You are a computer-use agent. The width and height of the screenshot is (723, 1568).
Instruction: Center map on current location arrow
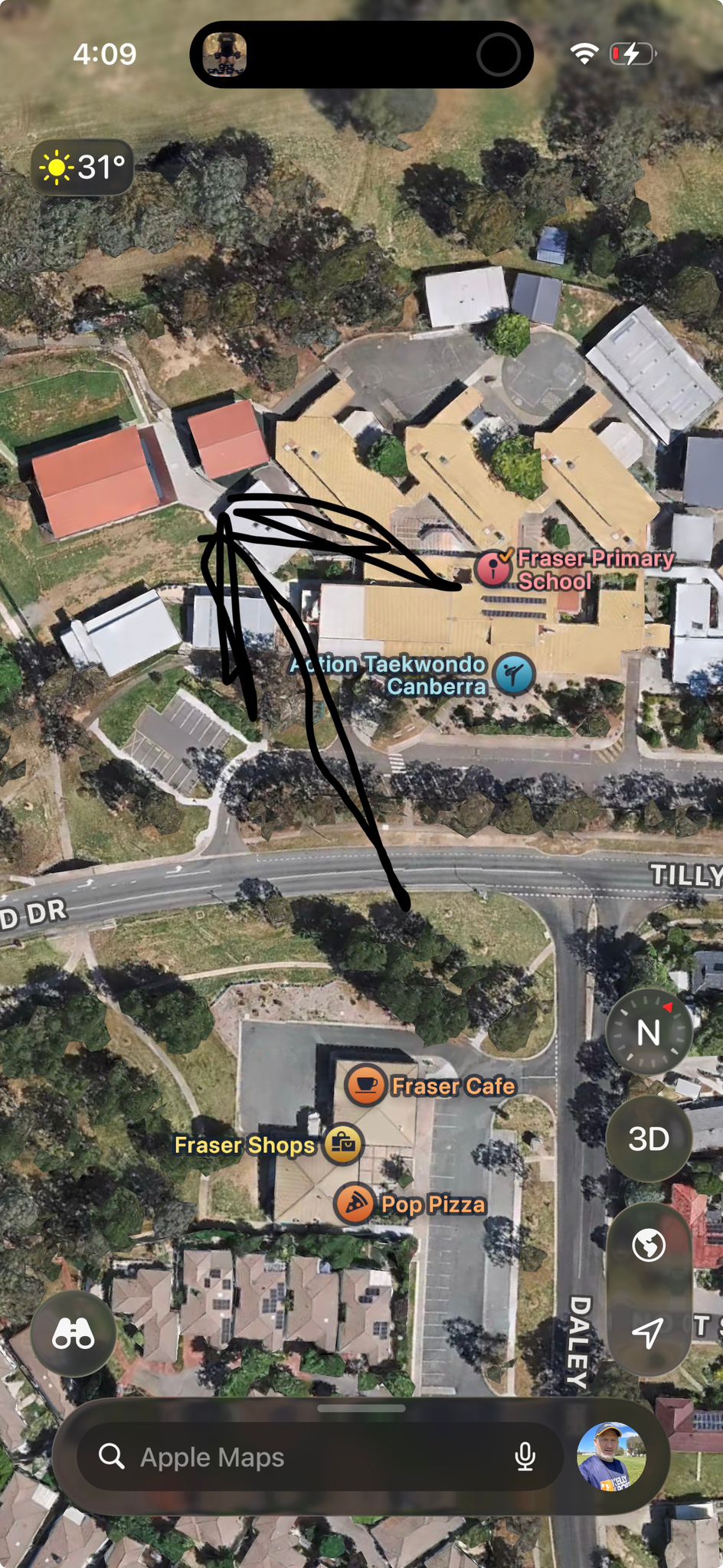[648, 1333]
